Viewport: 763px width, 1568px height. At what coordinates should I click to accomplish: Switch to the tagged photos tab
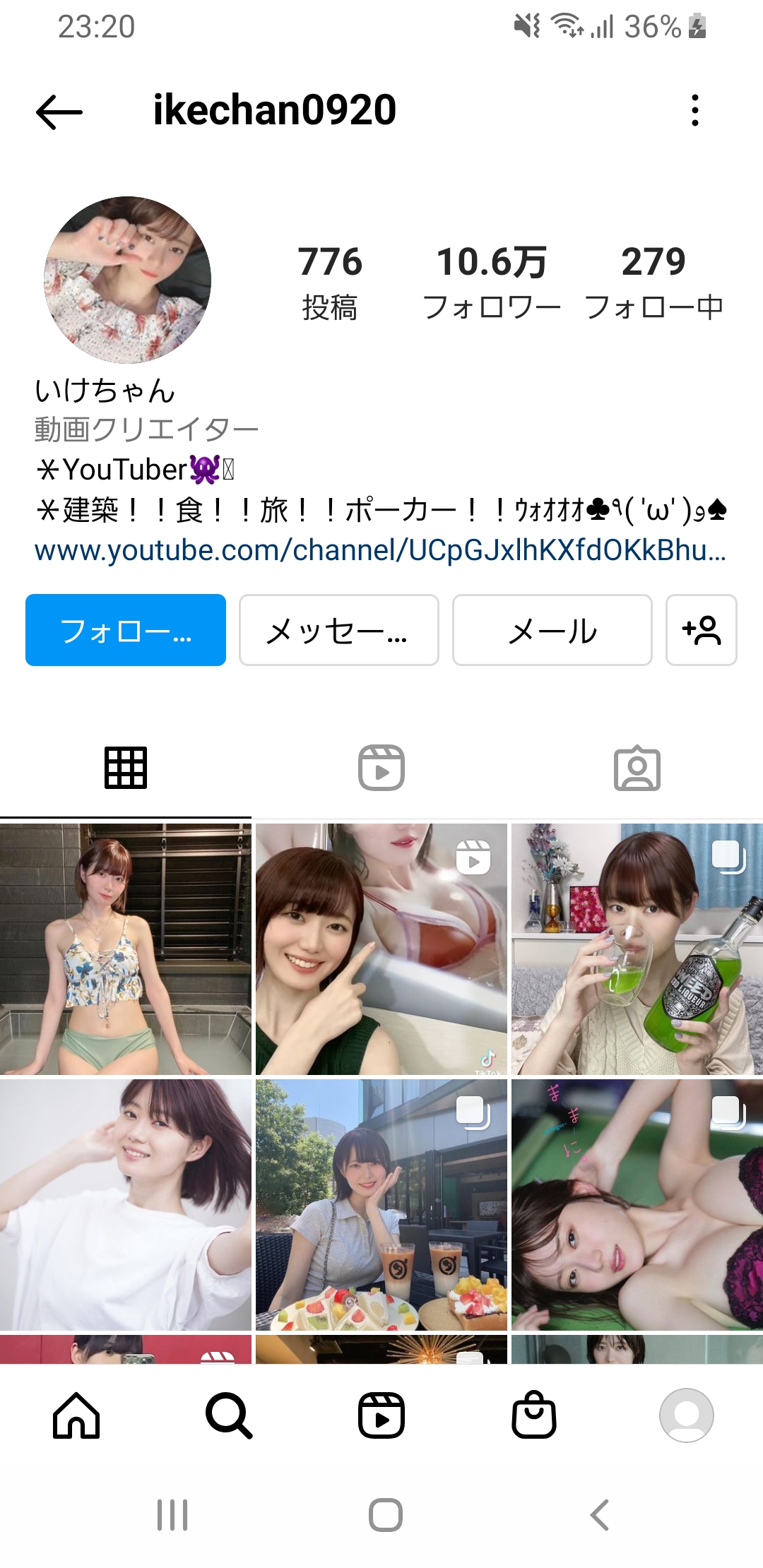coord(637,768)
